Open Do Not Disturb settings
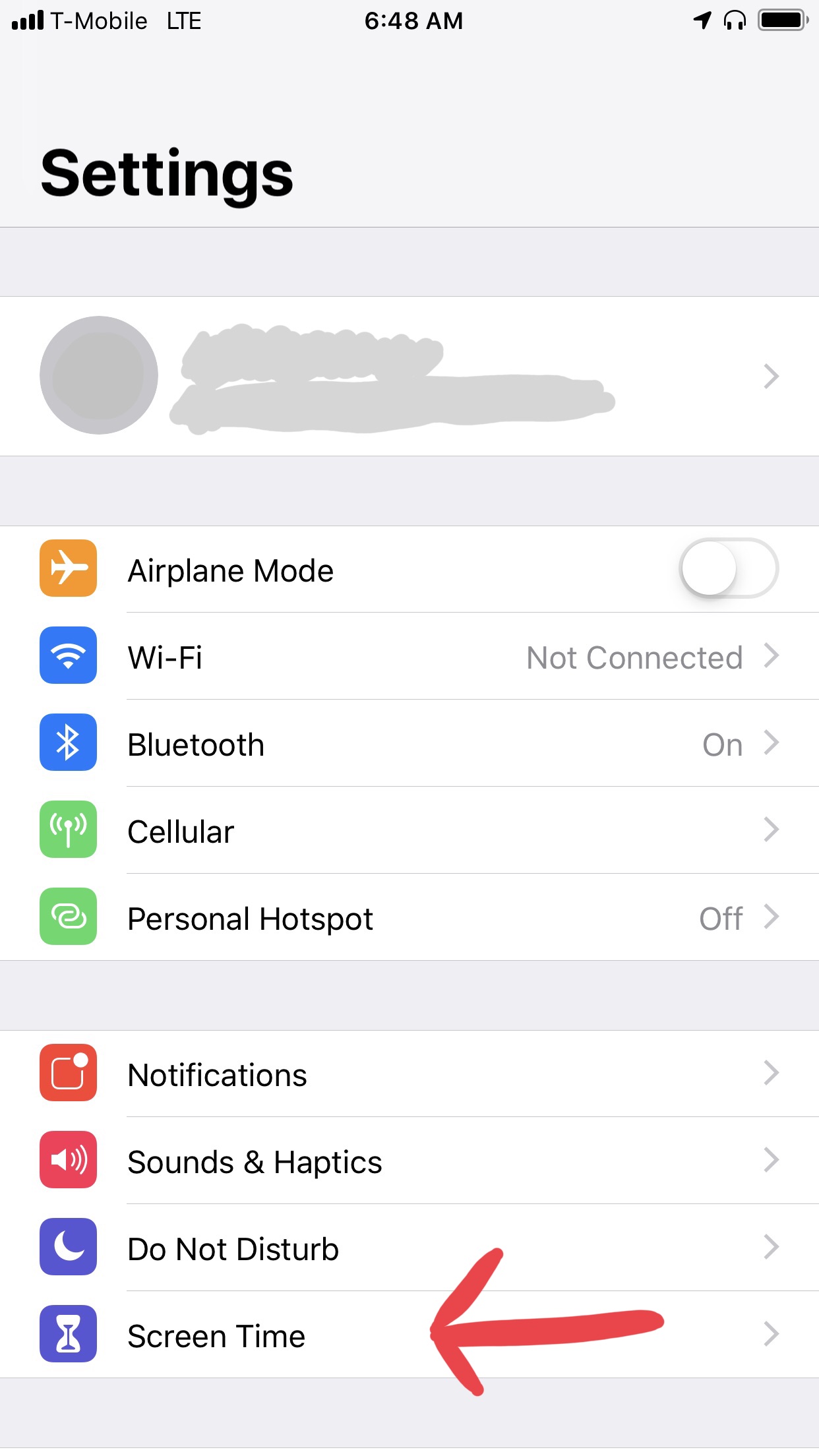Screen dimensions: 819x1456 point(409,1248)
